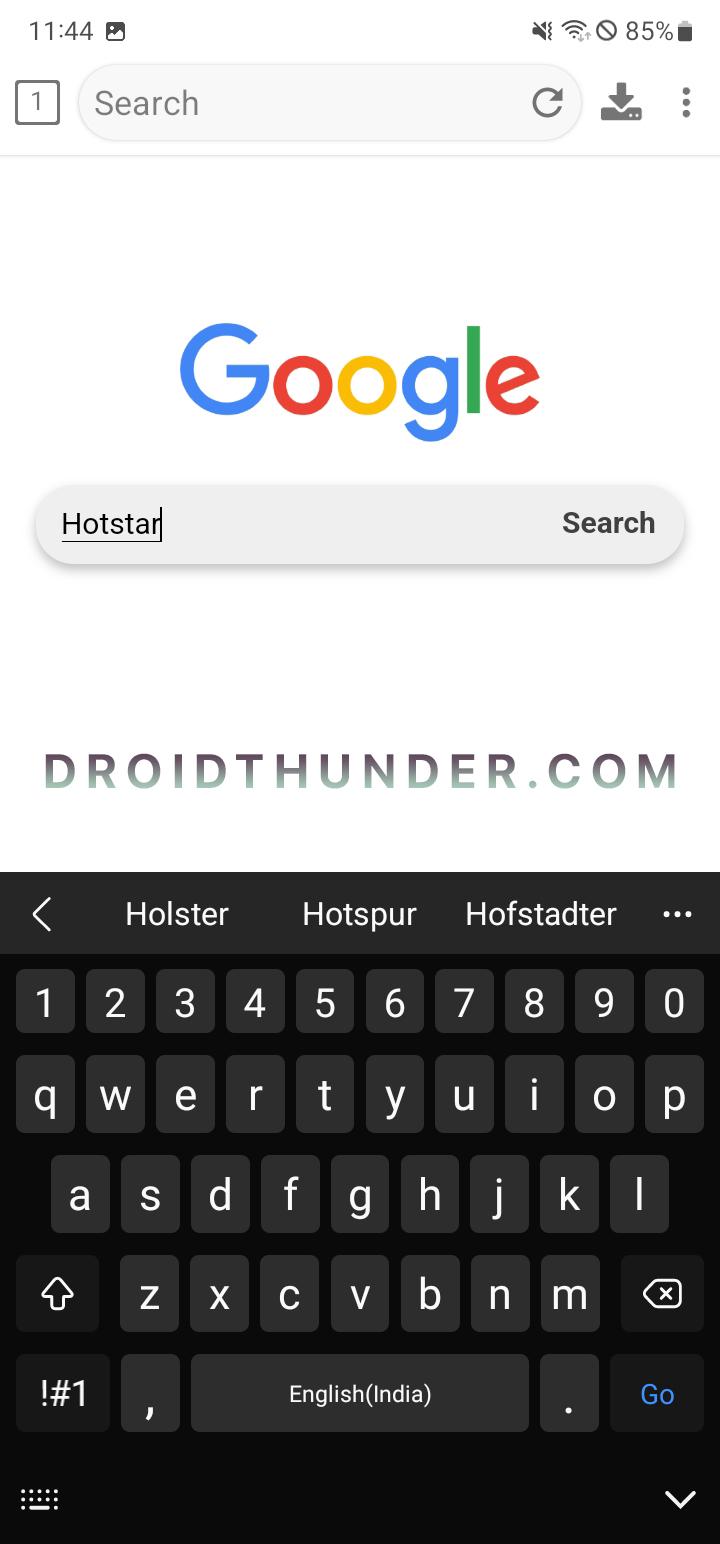
Task: Open the downloads icon
Action: [x=621, y=102]
